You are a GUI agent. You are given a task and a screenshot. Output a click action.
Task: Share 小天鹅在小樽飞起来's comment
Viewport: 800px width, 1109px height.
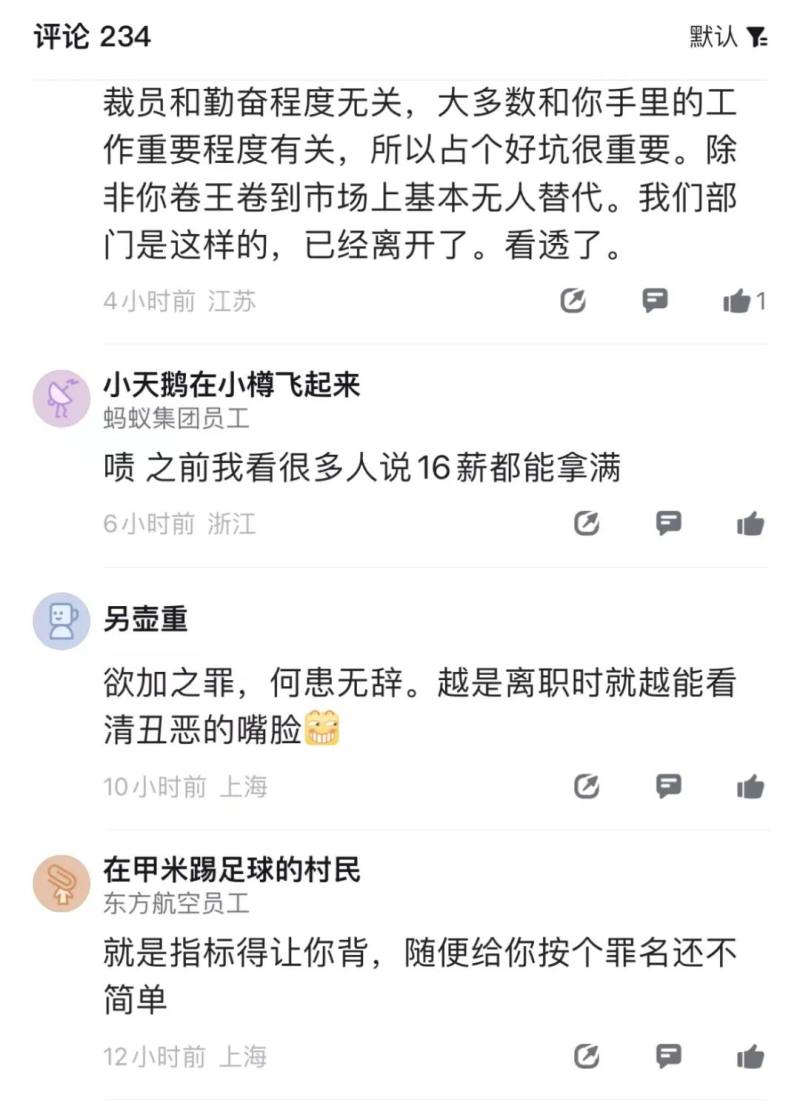[x=587, y=522]
